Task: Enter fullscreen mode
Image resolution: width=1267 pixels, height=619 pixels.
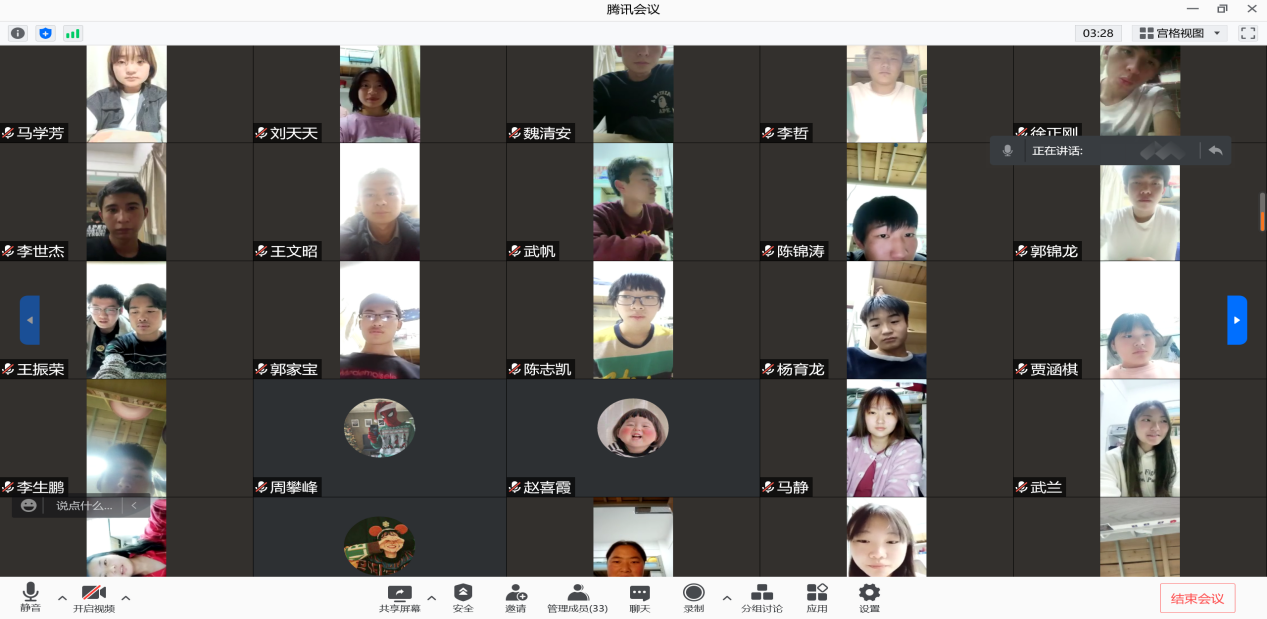Action: 1247,33
